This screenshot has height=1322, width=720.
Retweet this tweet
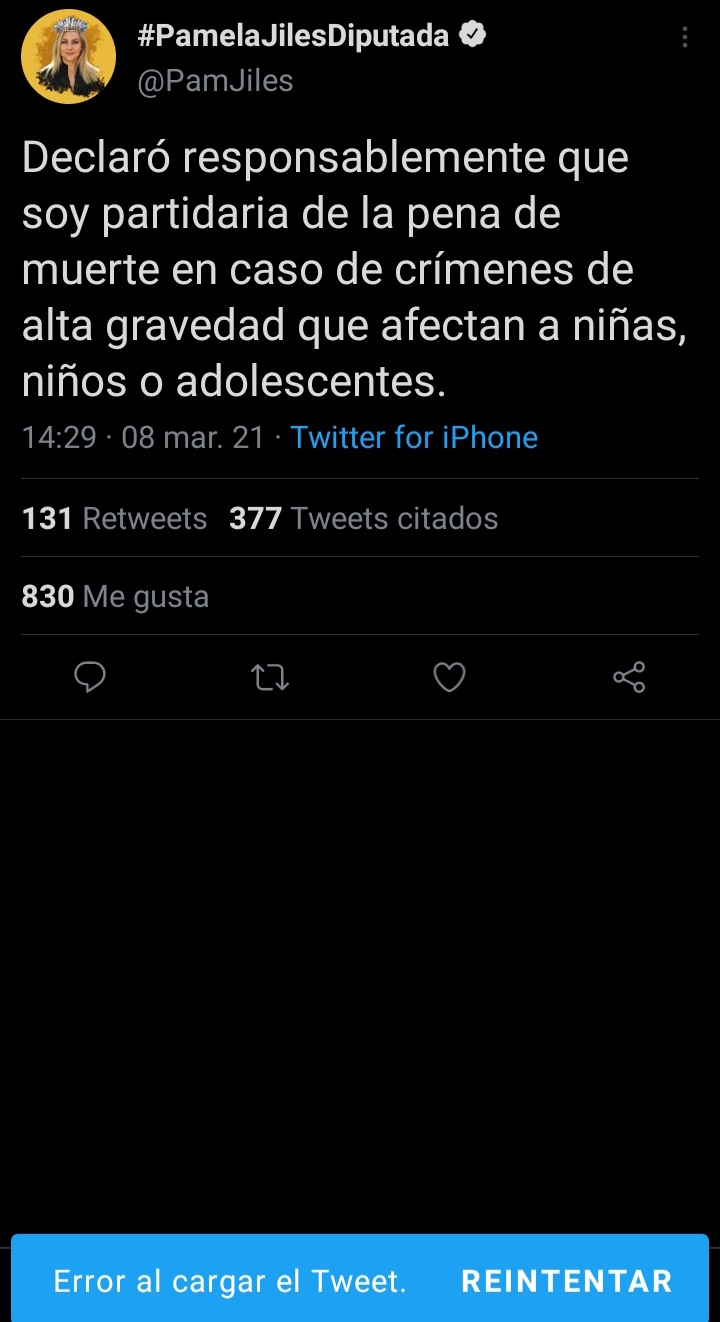(x=269, y=678)
